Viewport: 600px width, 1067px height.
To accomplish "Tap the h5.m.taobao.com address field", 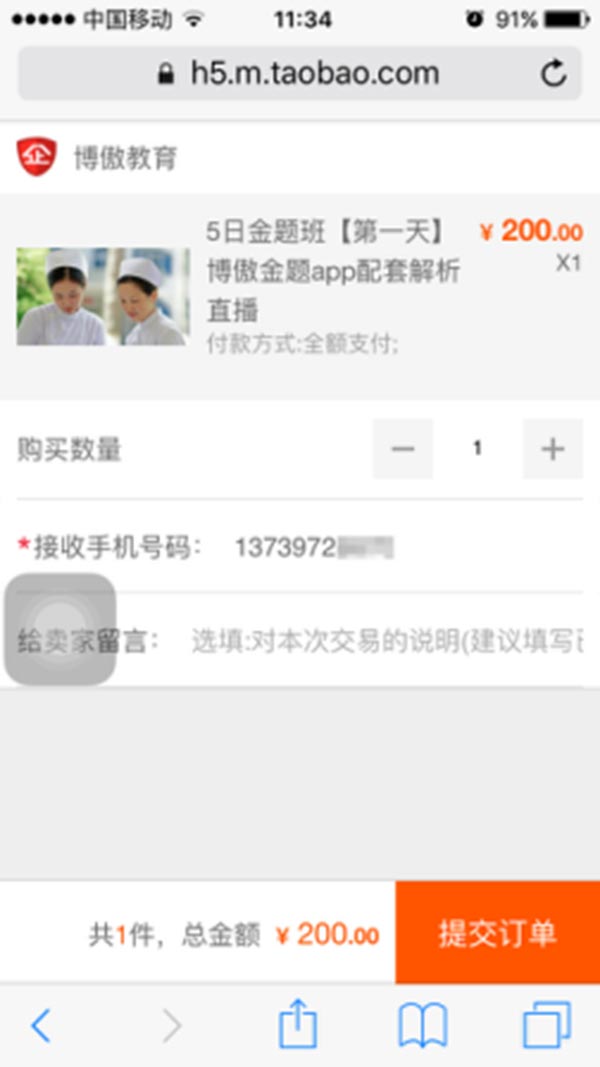I will coord(298,73).
